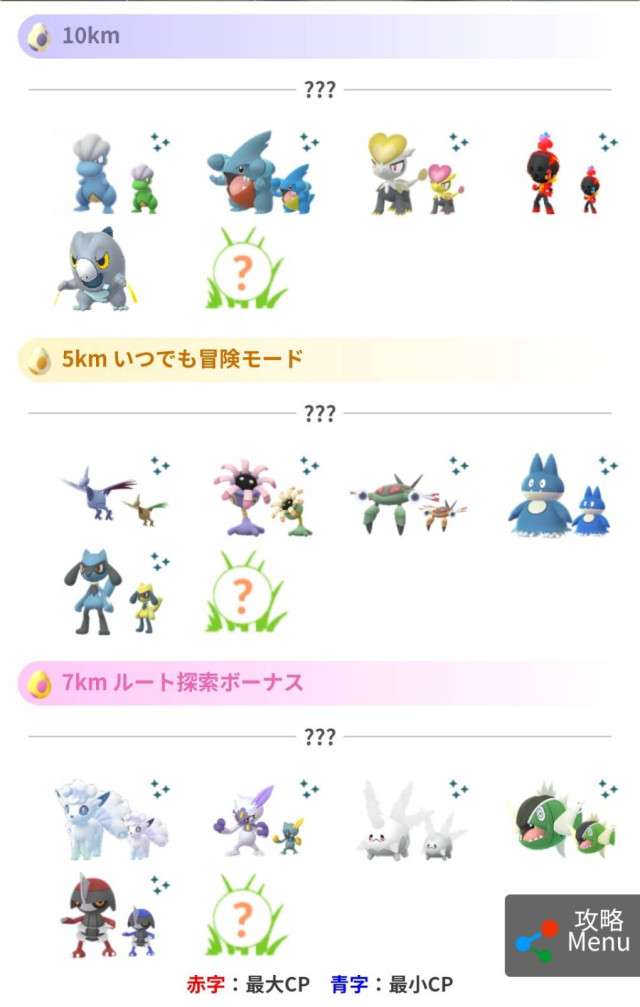
Task: Select the Alolan Vulpix thumbnail
Action: pyautogui.click(x=110, y=820)
